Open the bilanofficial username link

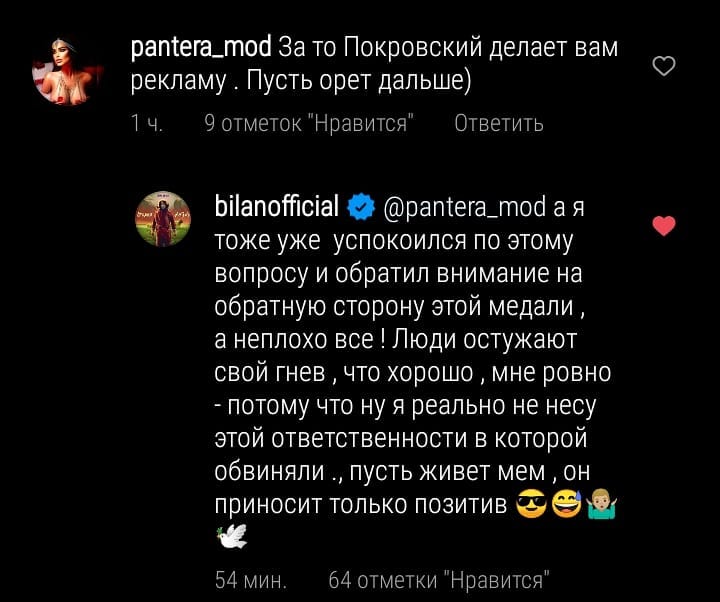[276, 208]
